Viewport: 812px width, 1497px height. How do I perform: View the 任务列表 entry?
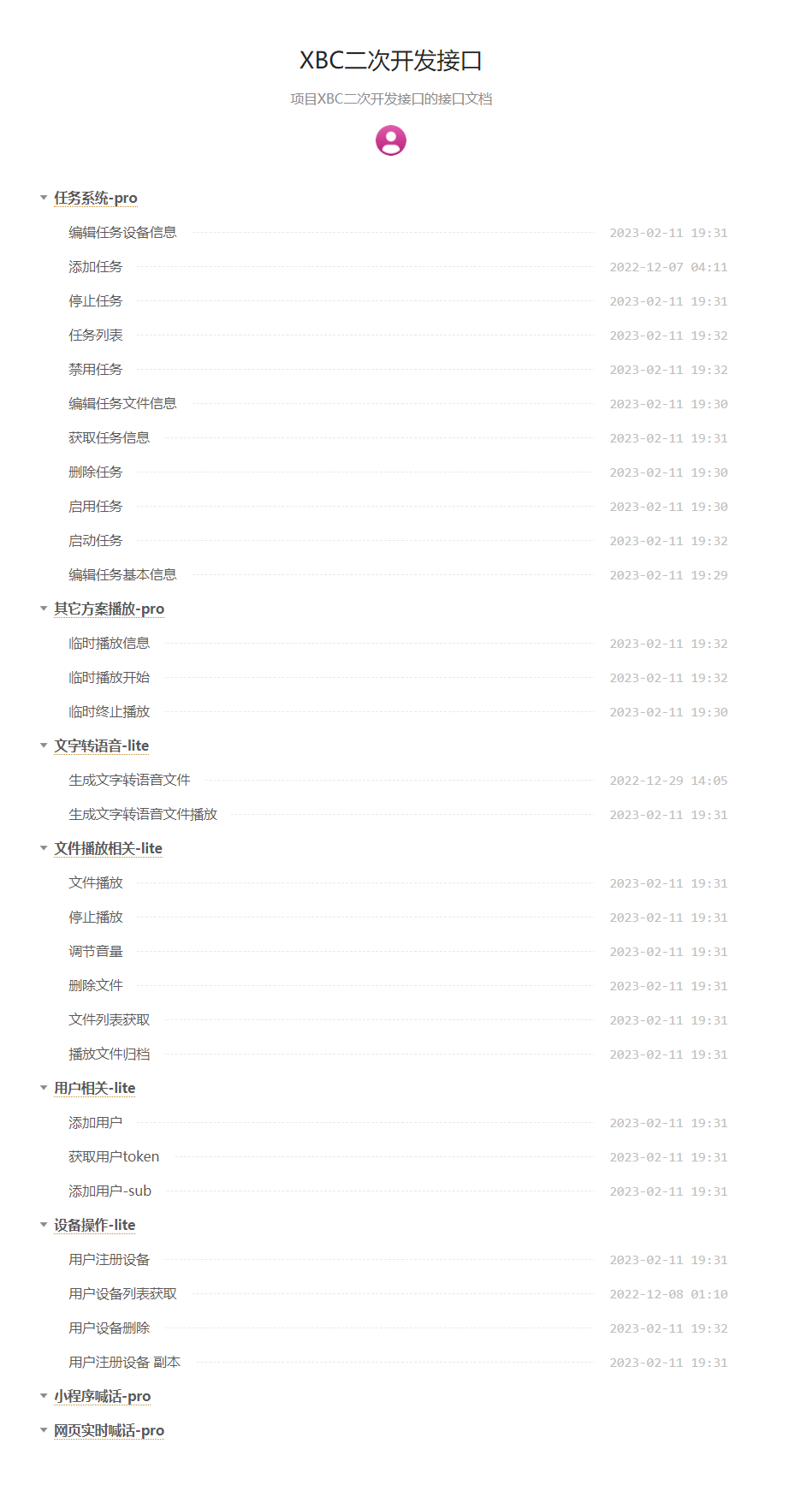pos(95,335)
